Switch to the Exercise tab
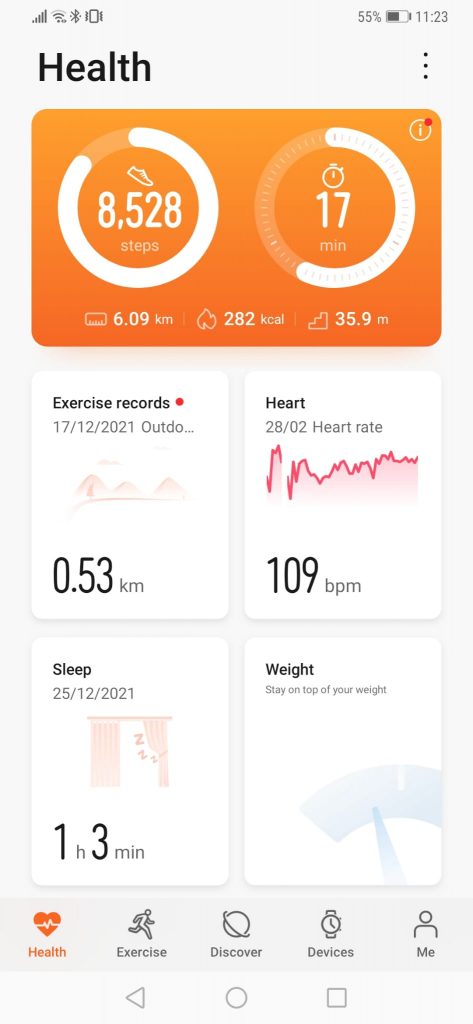 [x=142, y=935]
